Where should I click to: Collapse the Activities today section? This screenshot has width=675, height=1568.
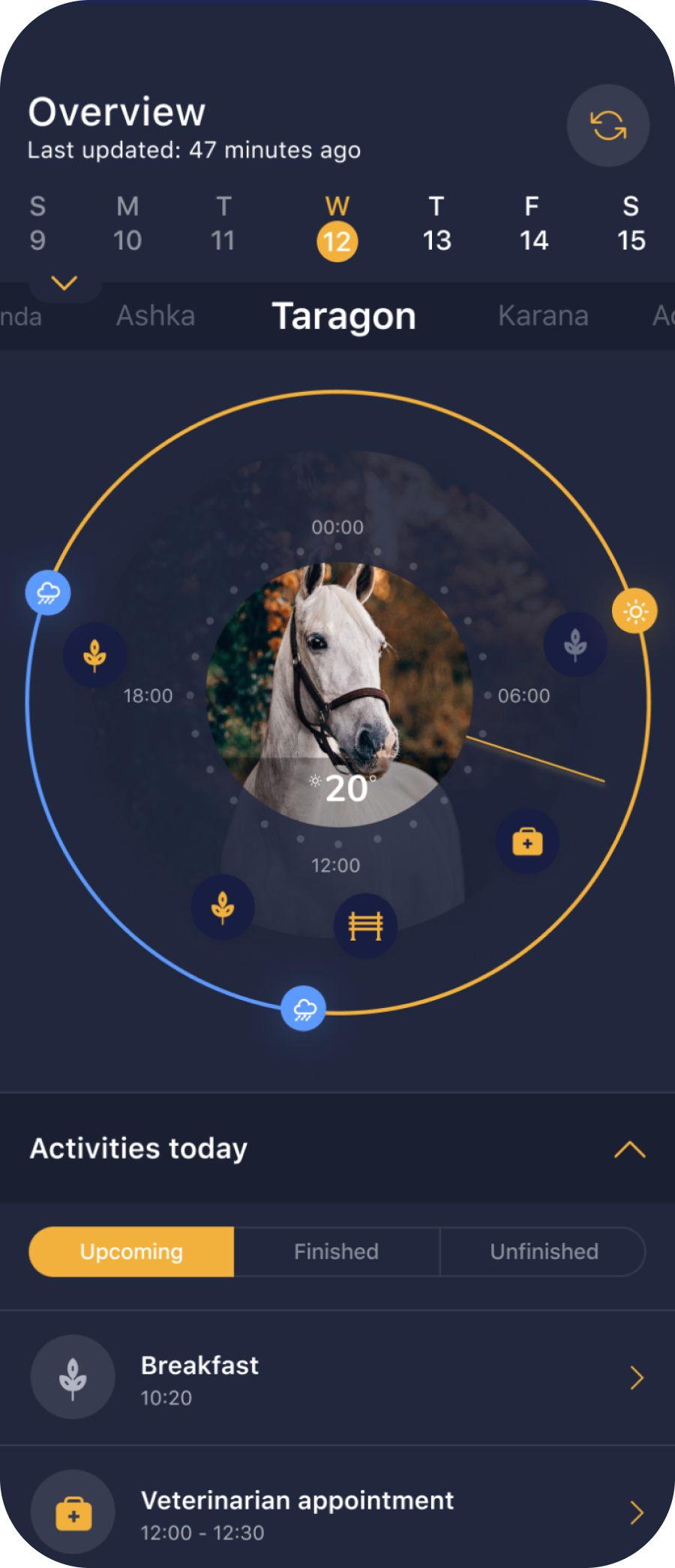tap(629, 1149)
